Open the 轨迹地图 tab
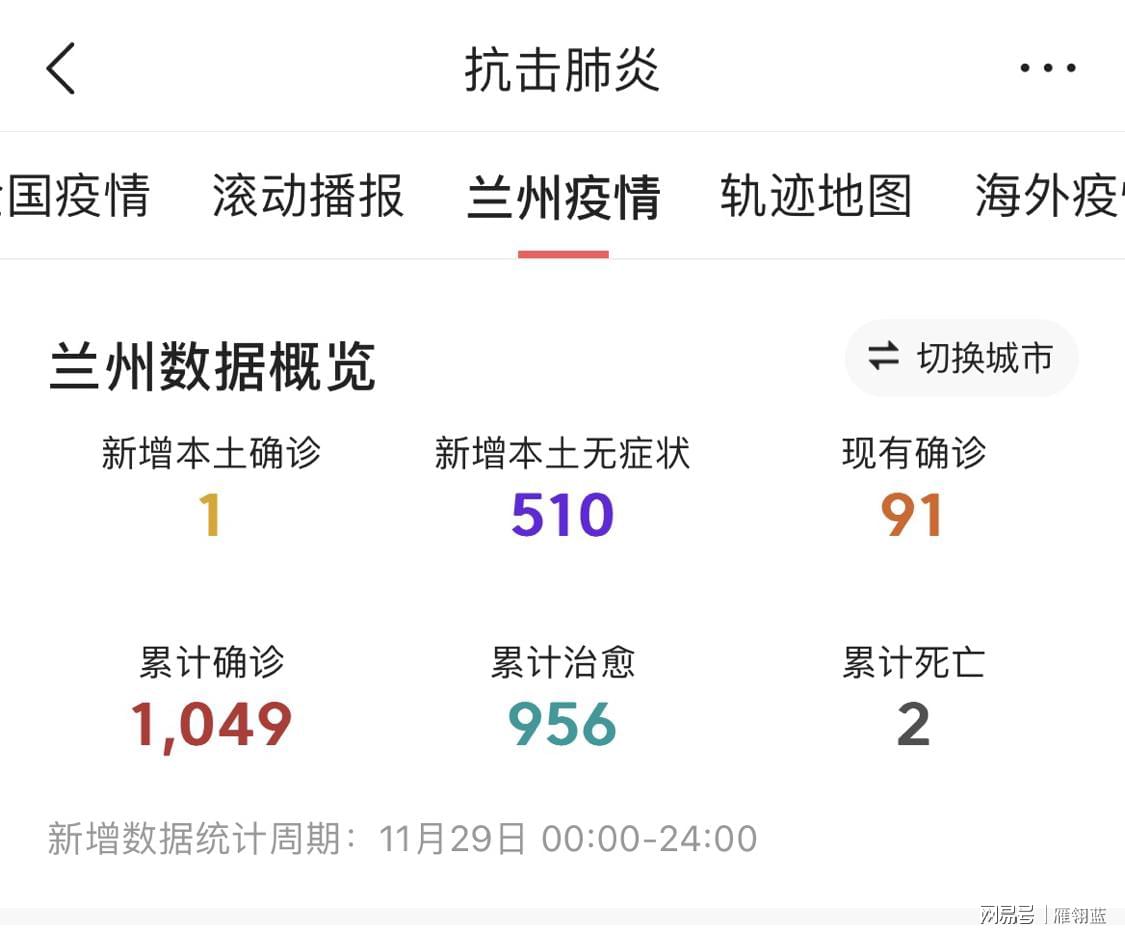Screen dimensions: 1125x935 (x=816, y=196)
